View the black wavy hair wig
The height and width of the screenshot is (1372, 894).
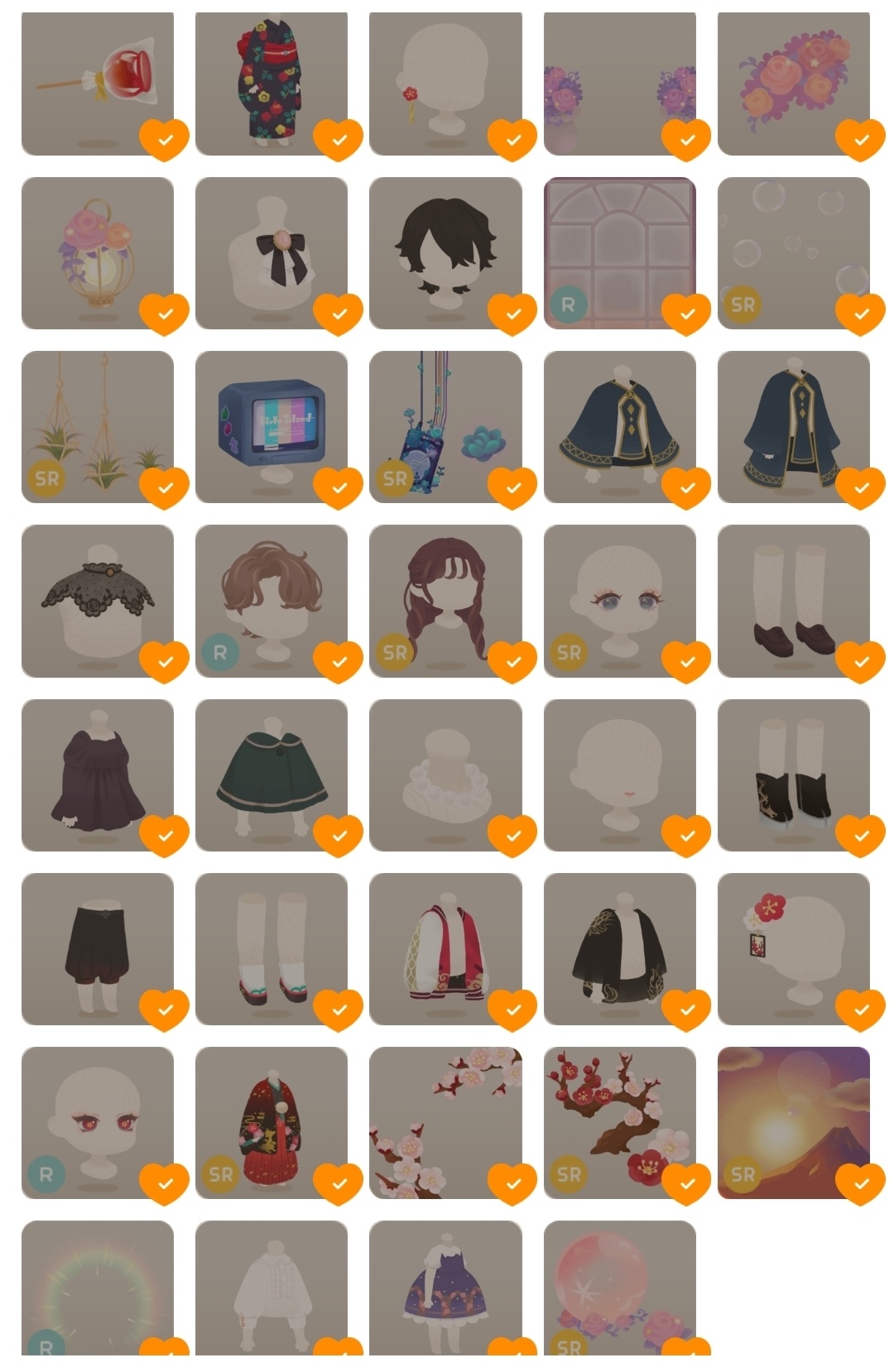pyautogui.click(x=445, y=252)
